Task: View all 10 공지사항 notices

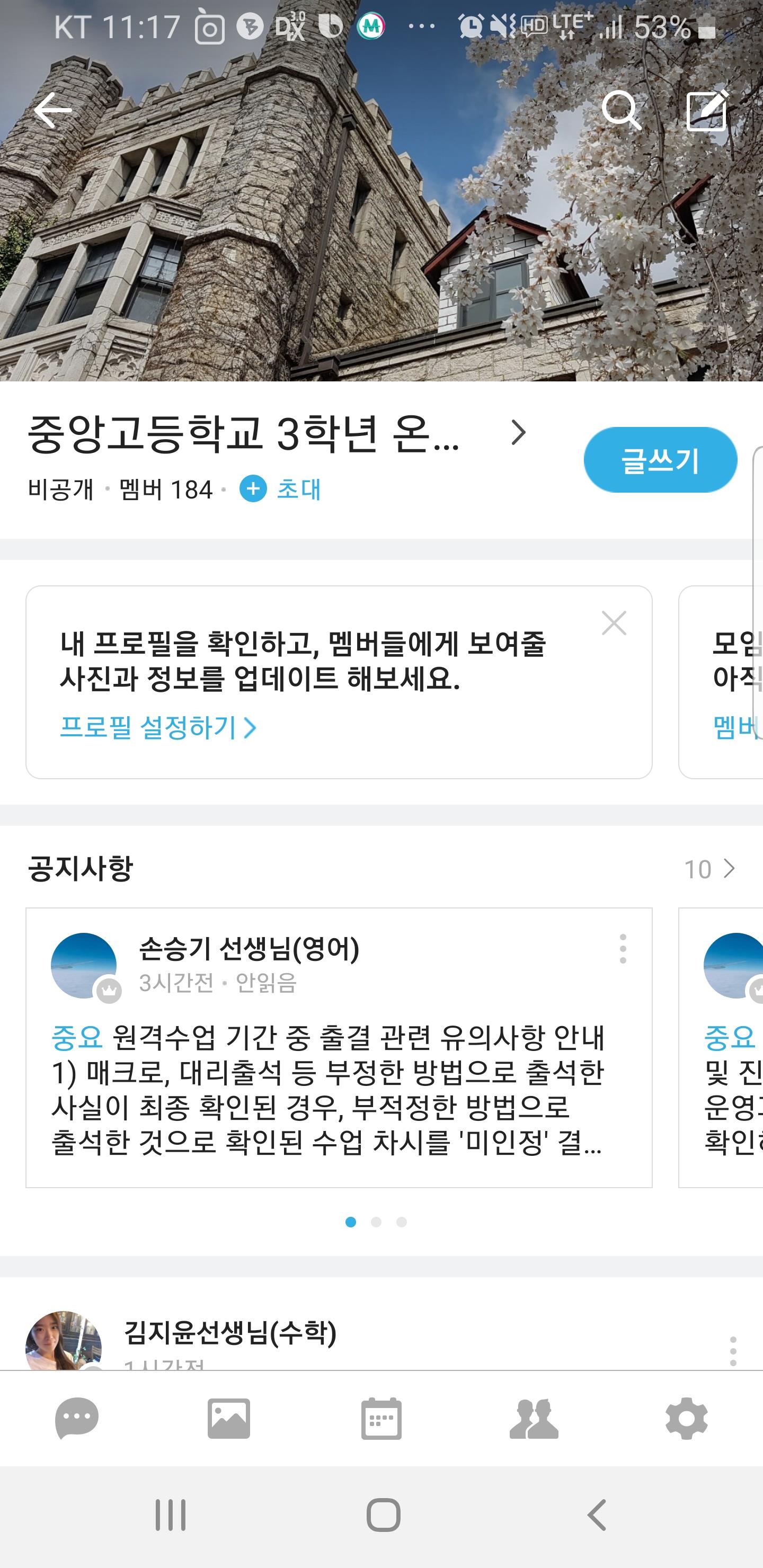Action: (709, 869)
